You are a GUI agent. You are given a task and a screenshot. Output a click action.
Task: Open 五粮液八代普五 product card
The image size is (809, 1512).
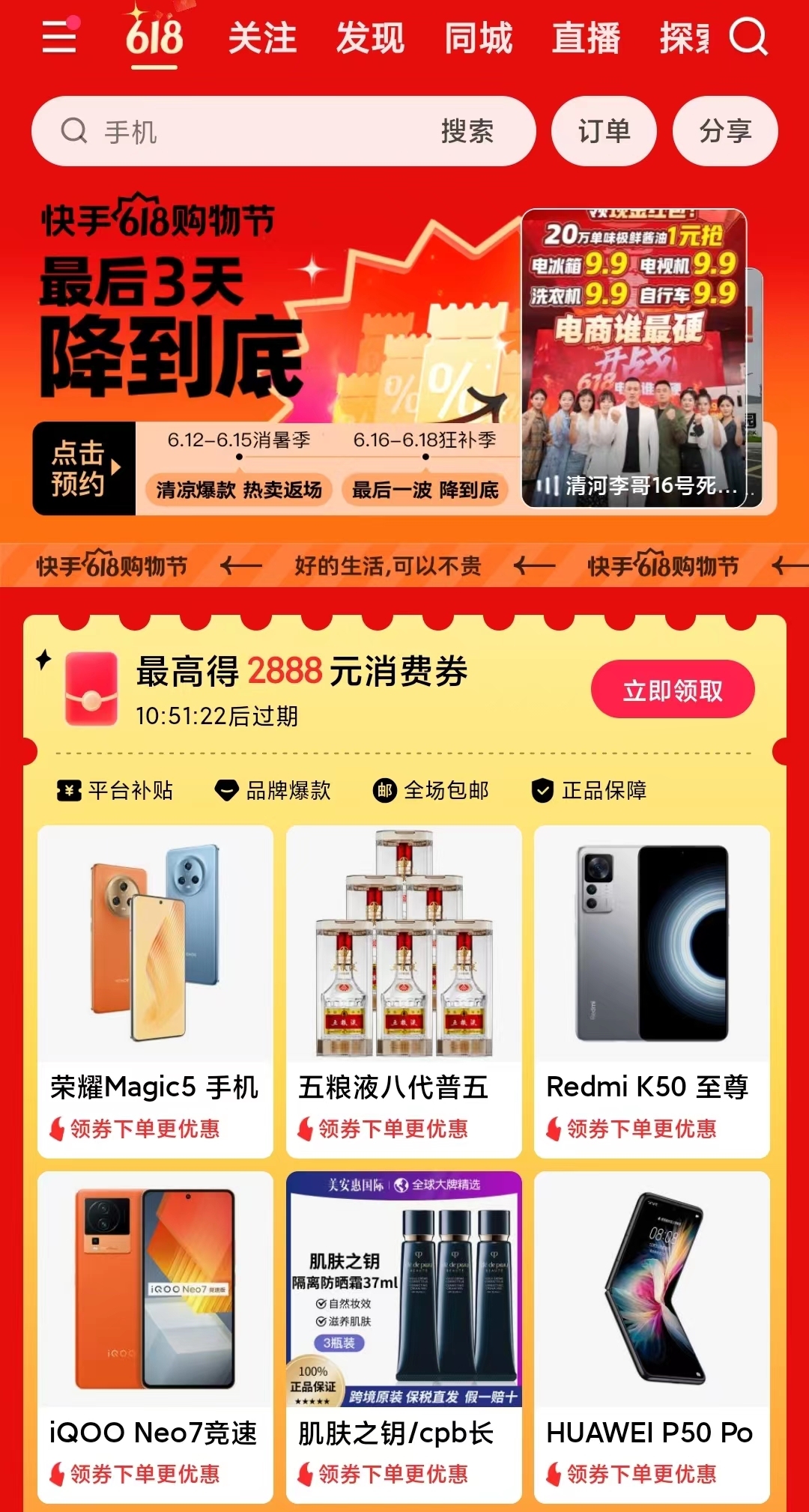pos(404,990)
